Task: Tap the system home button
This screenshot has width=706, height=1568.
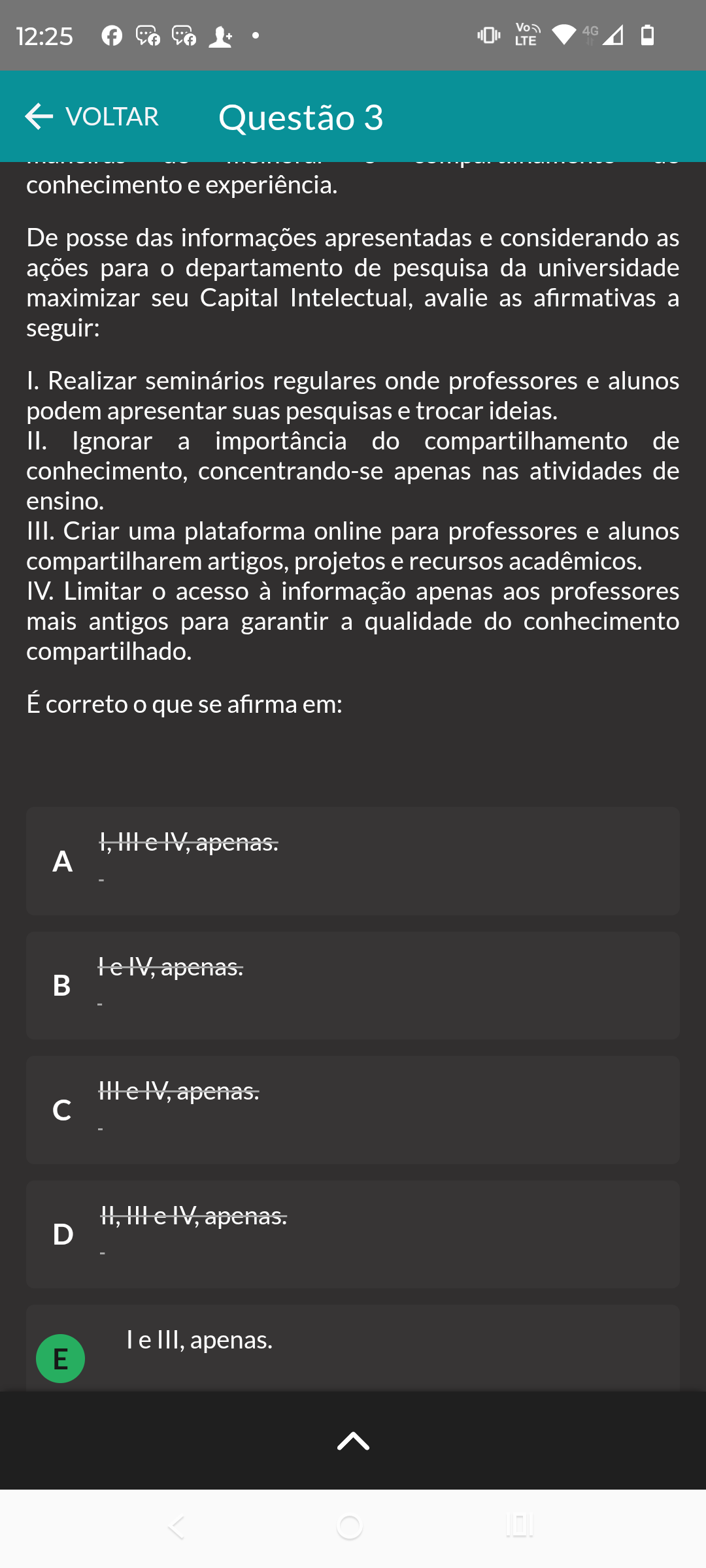Action: [x=350, y=1527]
